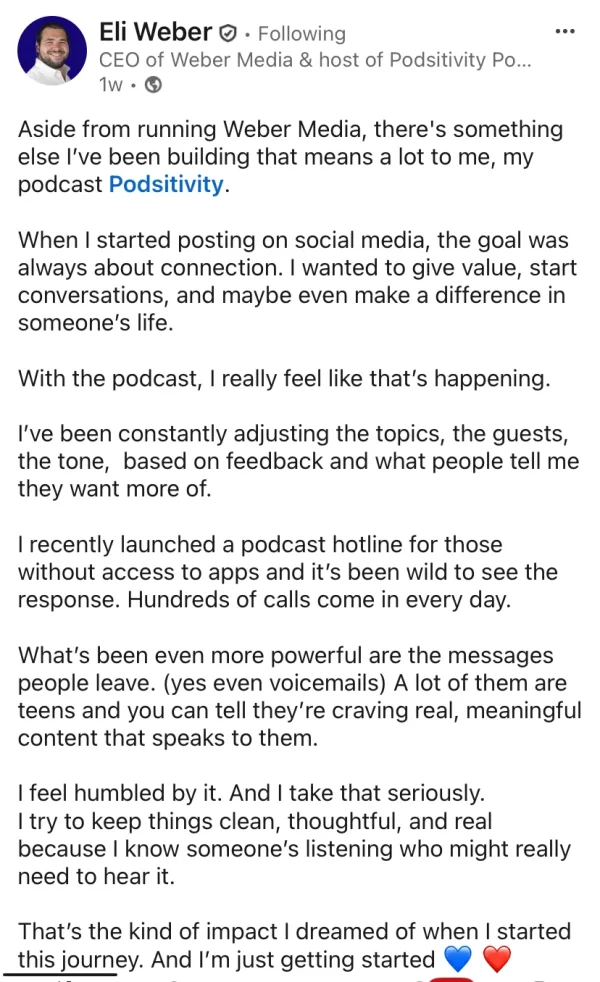The height and width of the screenshot is (982, 600).
Task: Open Eli Weber's profile picture
Action: point(52,50)
